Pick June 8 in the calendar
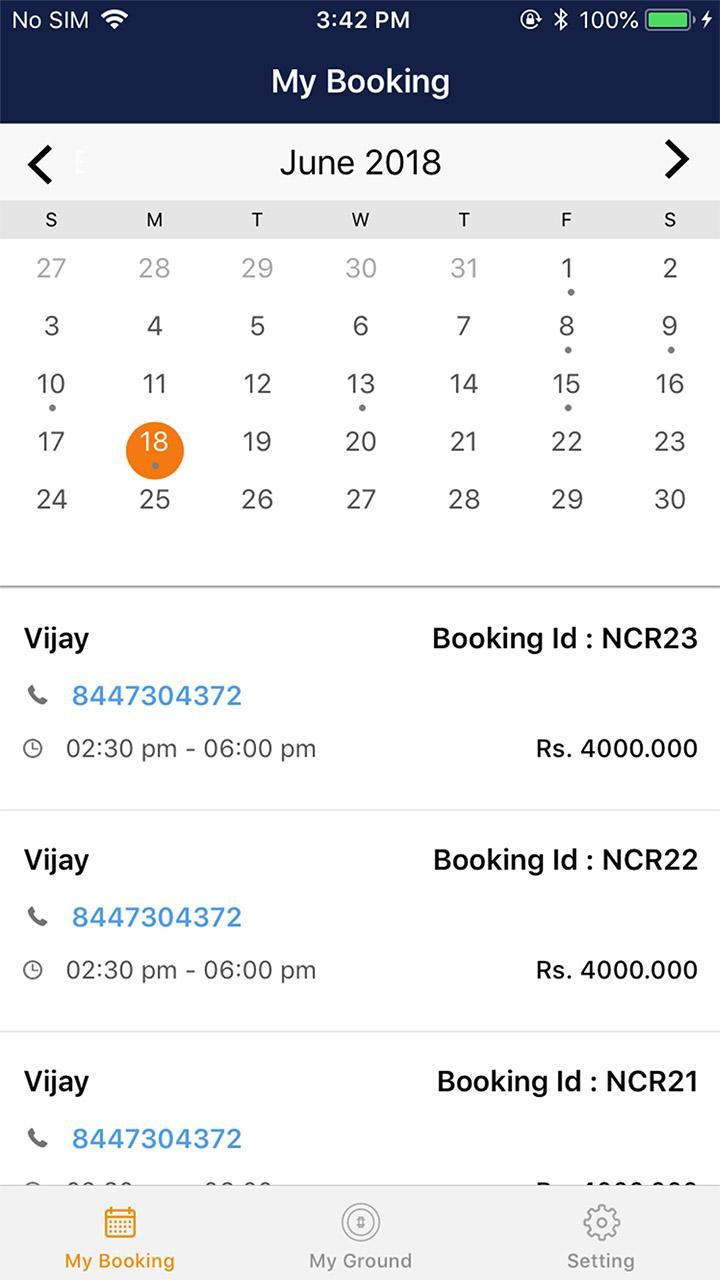The image size is (720, 1280). 567,327
